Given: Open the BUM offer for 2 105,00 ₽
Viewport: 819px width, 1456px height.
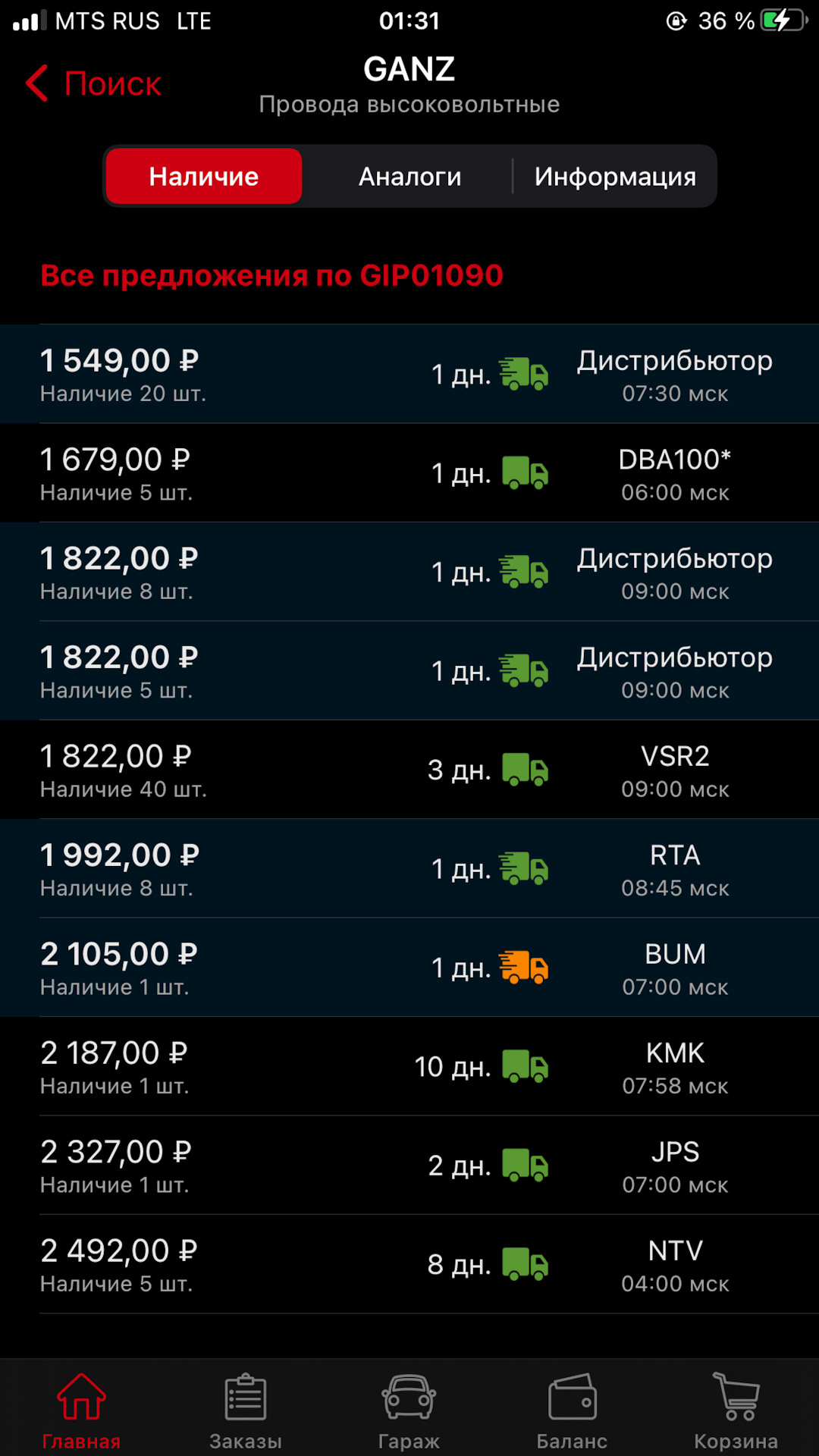Looking at the screenshot, I should coord(409,968).
